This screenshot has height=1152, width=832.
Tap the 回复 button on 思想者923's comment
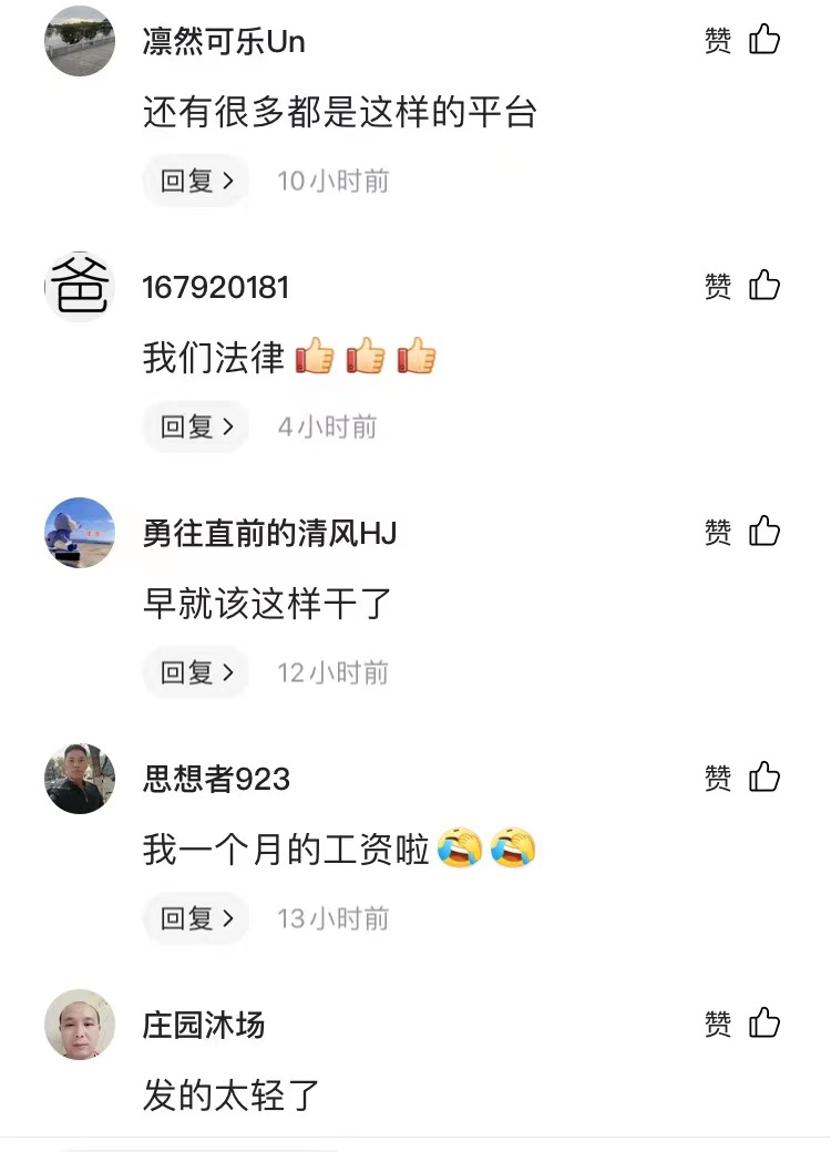(194, 917)
